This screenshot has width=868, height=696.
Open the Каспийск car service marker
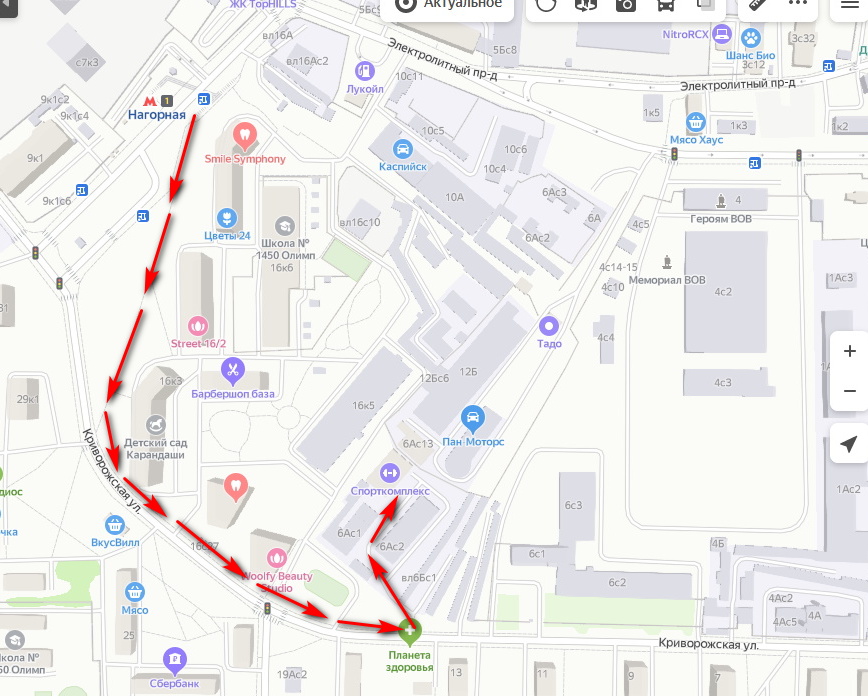pyautogui.click(x=403, y=149)
